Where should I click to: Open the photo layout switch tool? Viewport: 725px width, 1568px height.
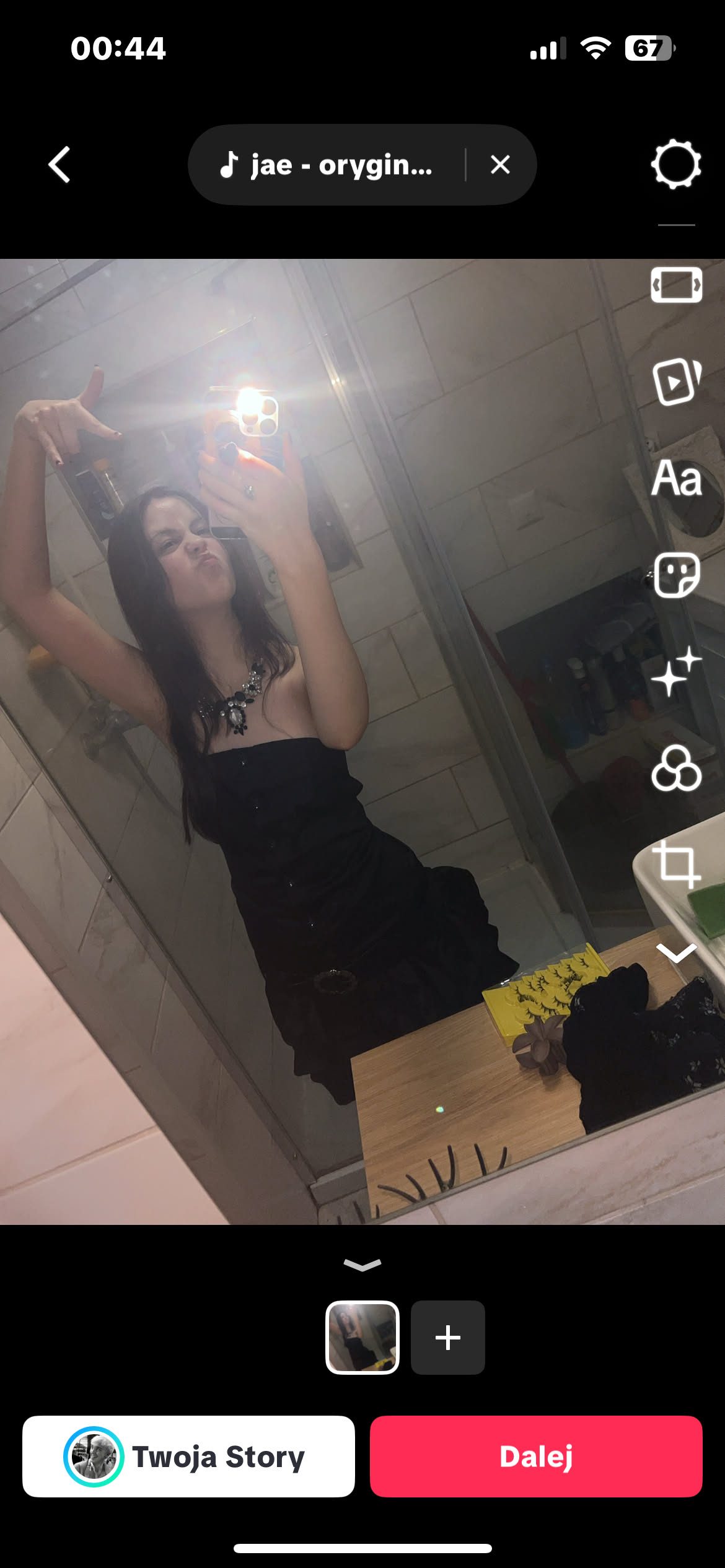(676, 285)
